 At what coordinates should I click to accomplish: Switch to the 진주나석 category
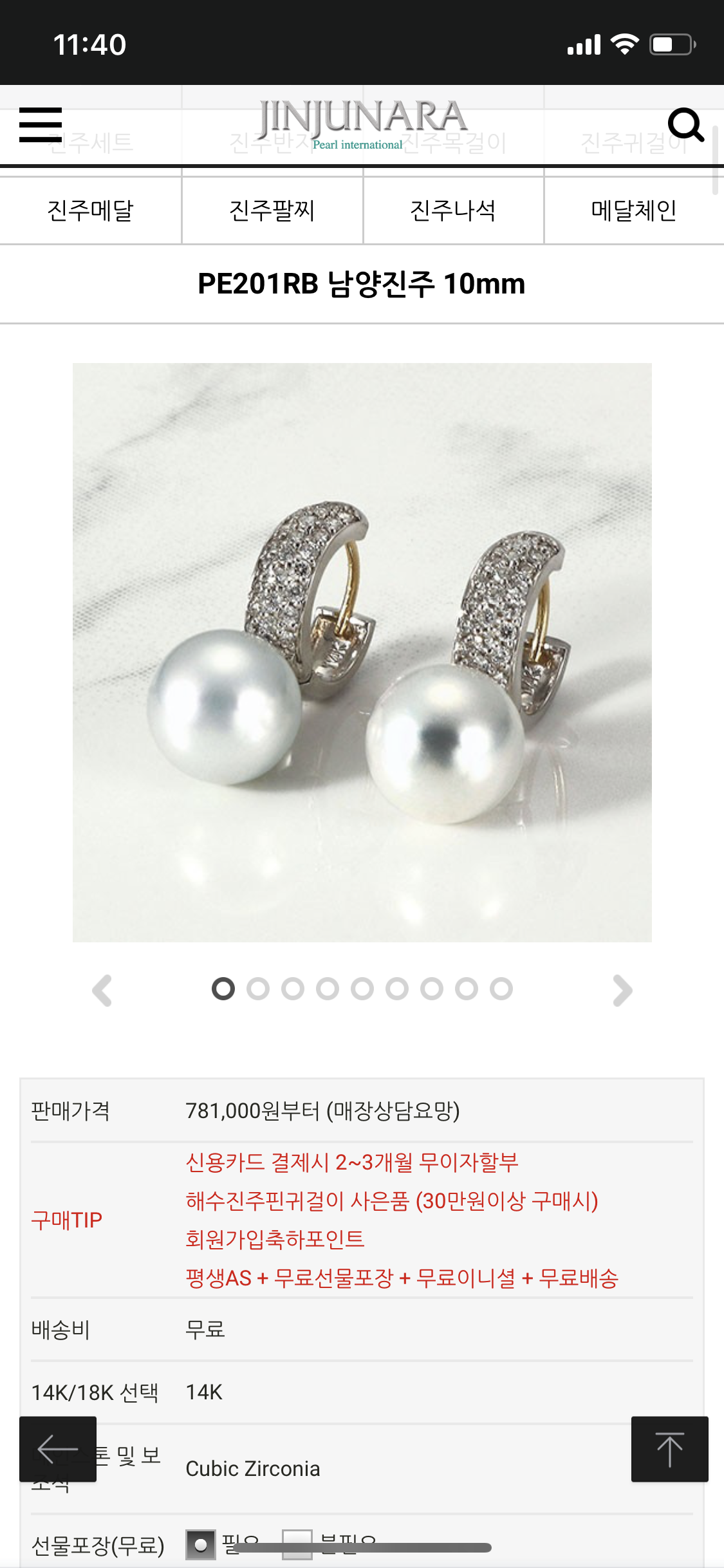tap(453, 210)
